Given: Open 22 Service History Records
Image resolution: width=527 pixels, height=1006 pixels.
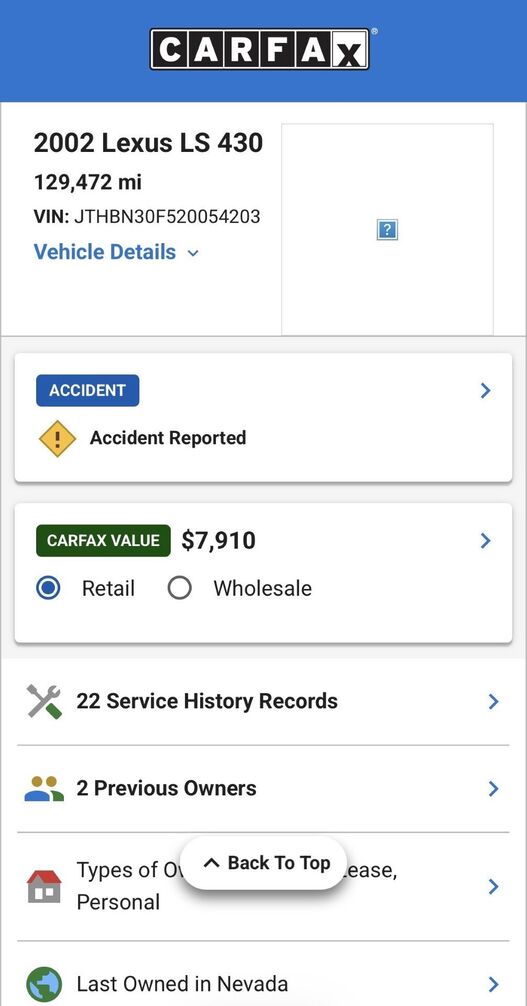Looking at the screenshot, I should (x=263, y=701).
